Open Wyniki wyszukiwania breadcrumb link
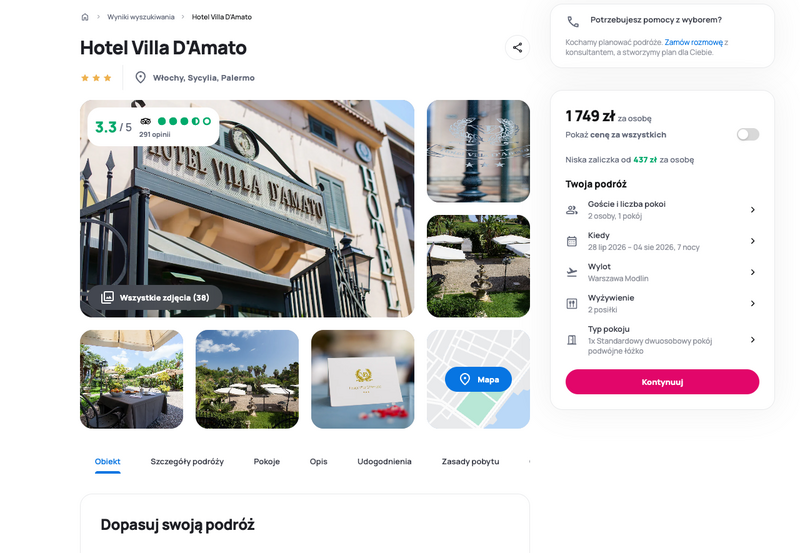Screen dimensions: 800x553 [141, 17]
